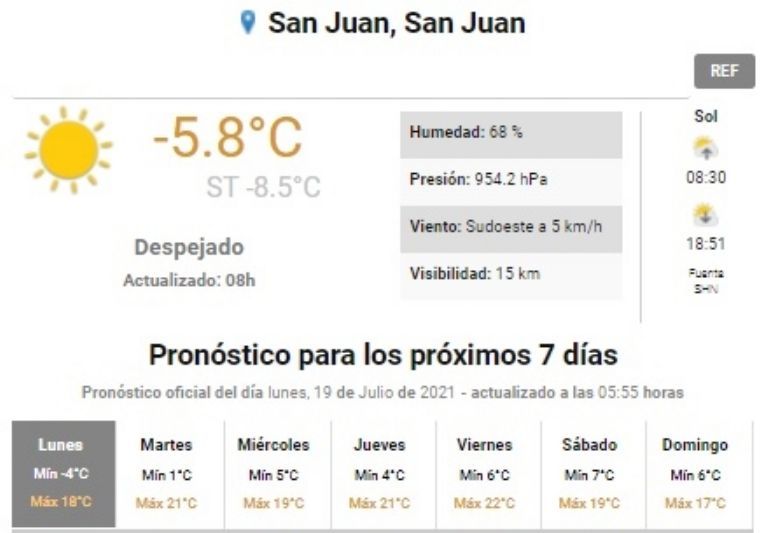Choose the Sábado forecast
This screenshot has width=768, height=533.
[x=590, y=473]
